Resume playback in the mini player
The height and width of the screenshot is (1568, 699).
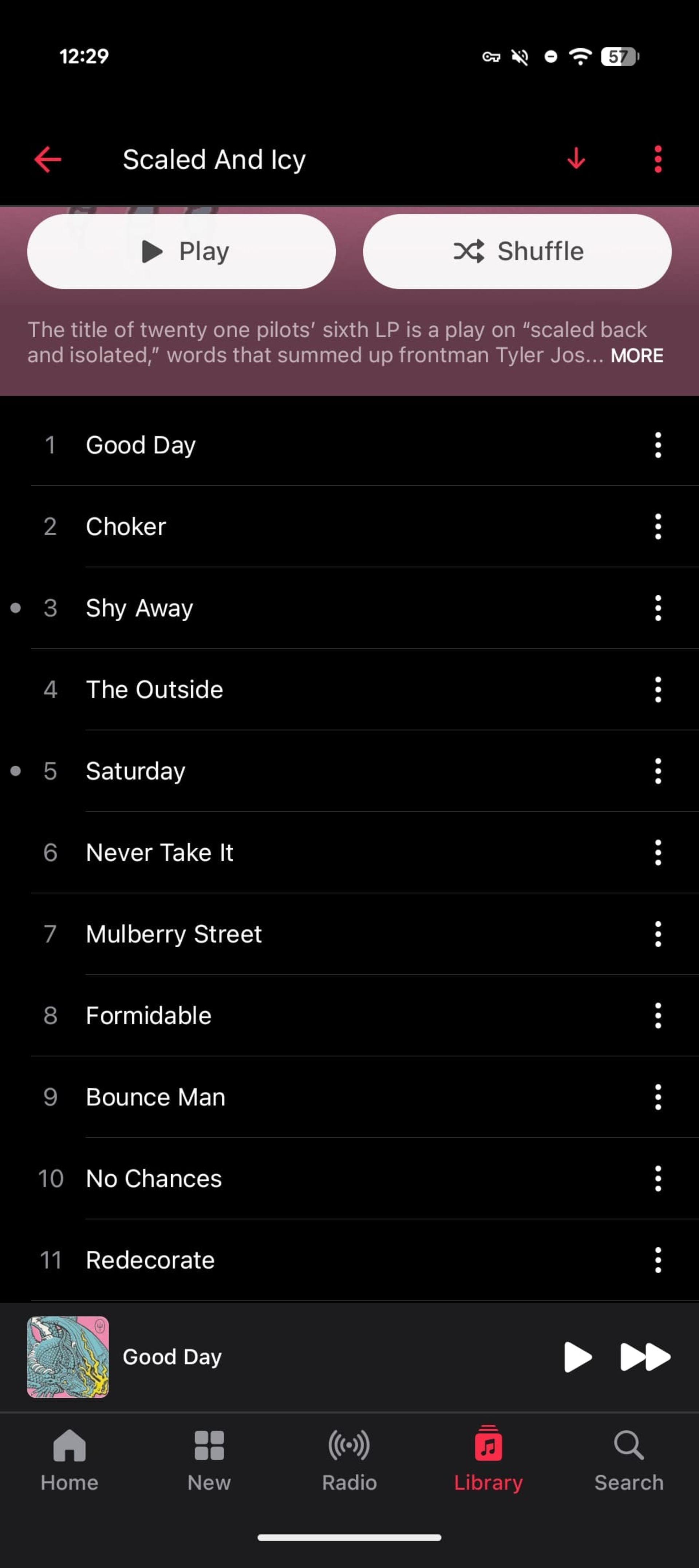click(577, 1357)
